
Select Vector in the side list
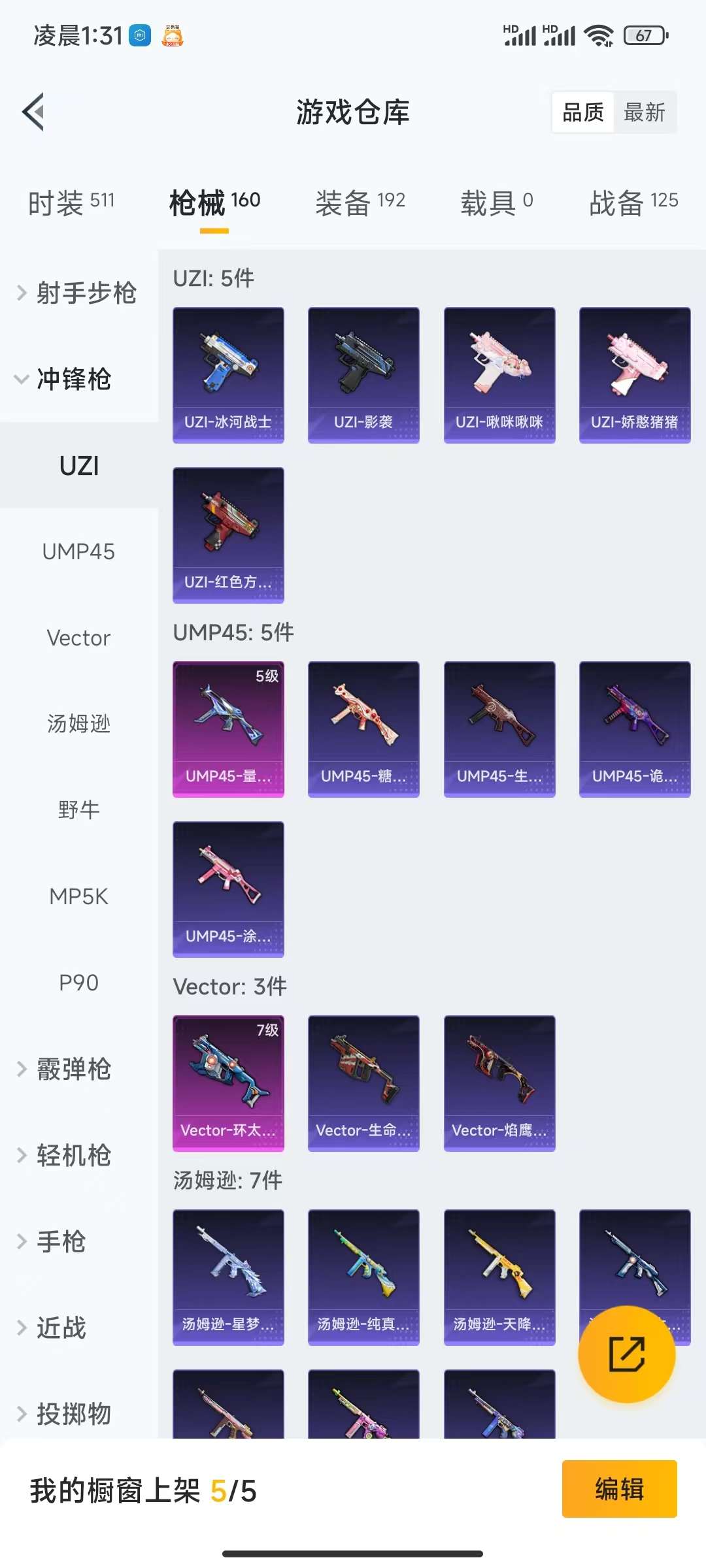coord(78,638)
